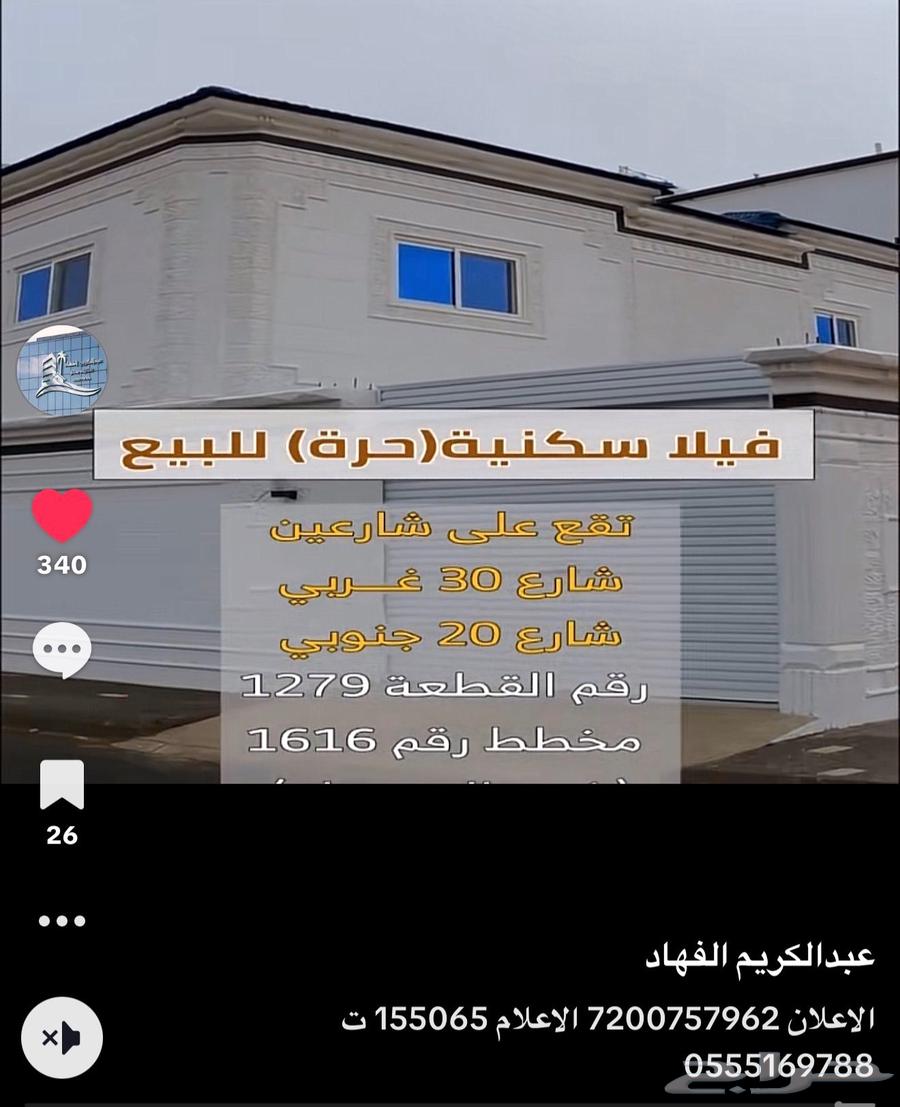Unmute the video sound

coord(62,1038)
